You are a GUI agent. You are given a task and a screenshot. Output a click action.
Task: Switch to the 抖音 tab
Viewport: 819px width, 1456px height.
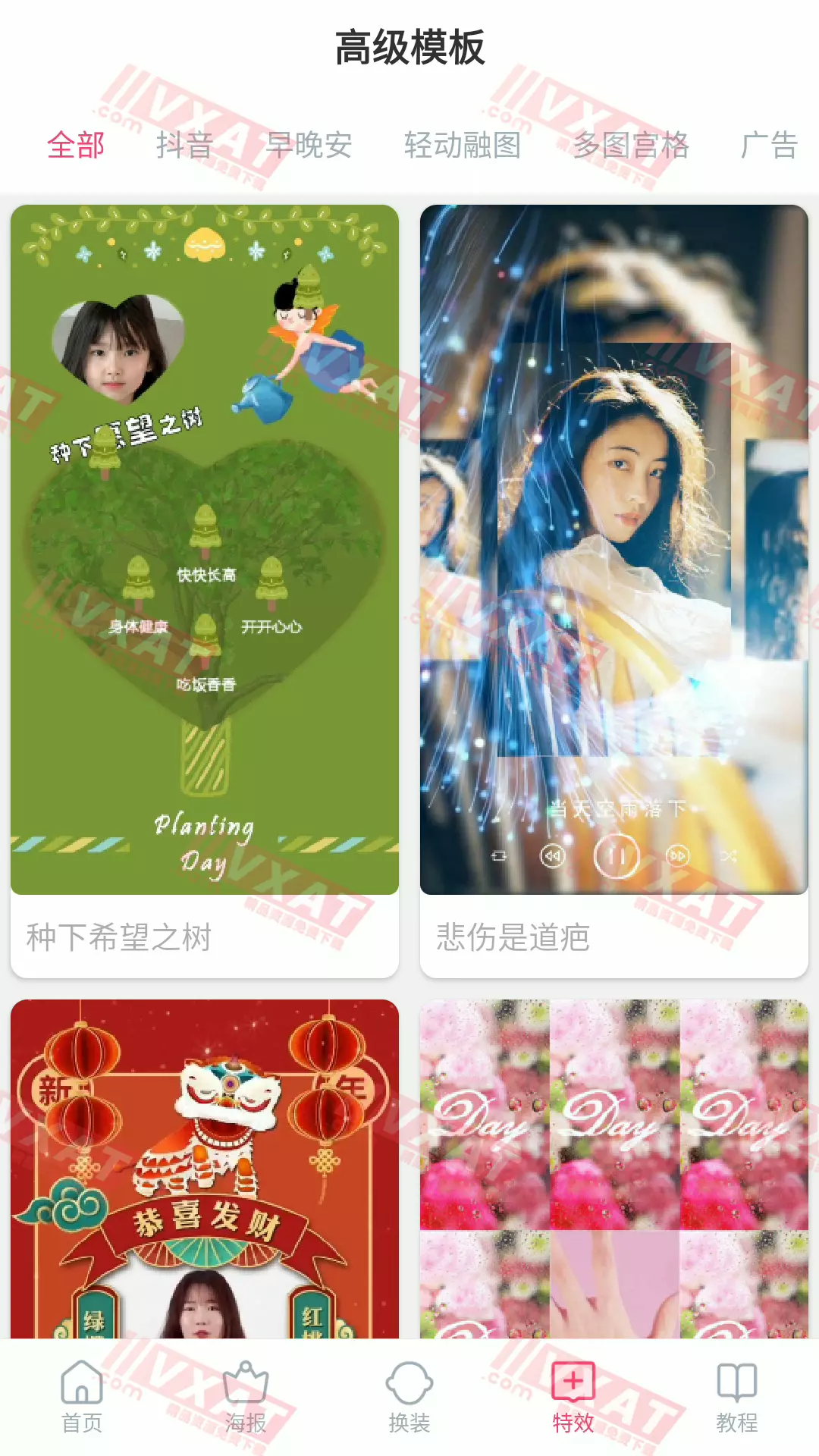coord(184,145)
